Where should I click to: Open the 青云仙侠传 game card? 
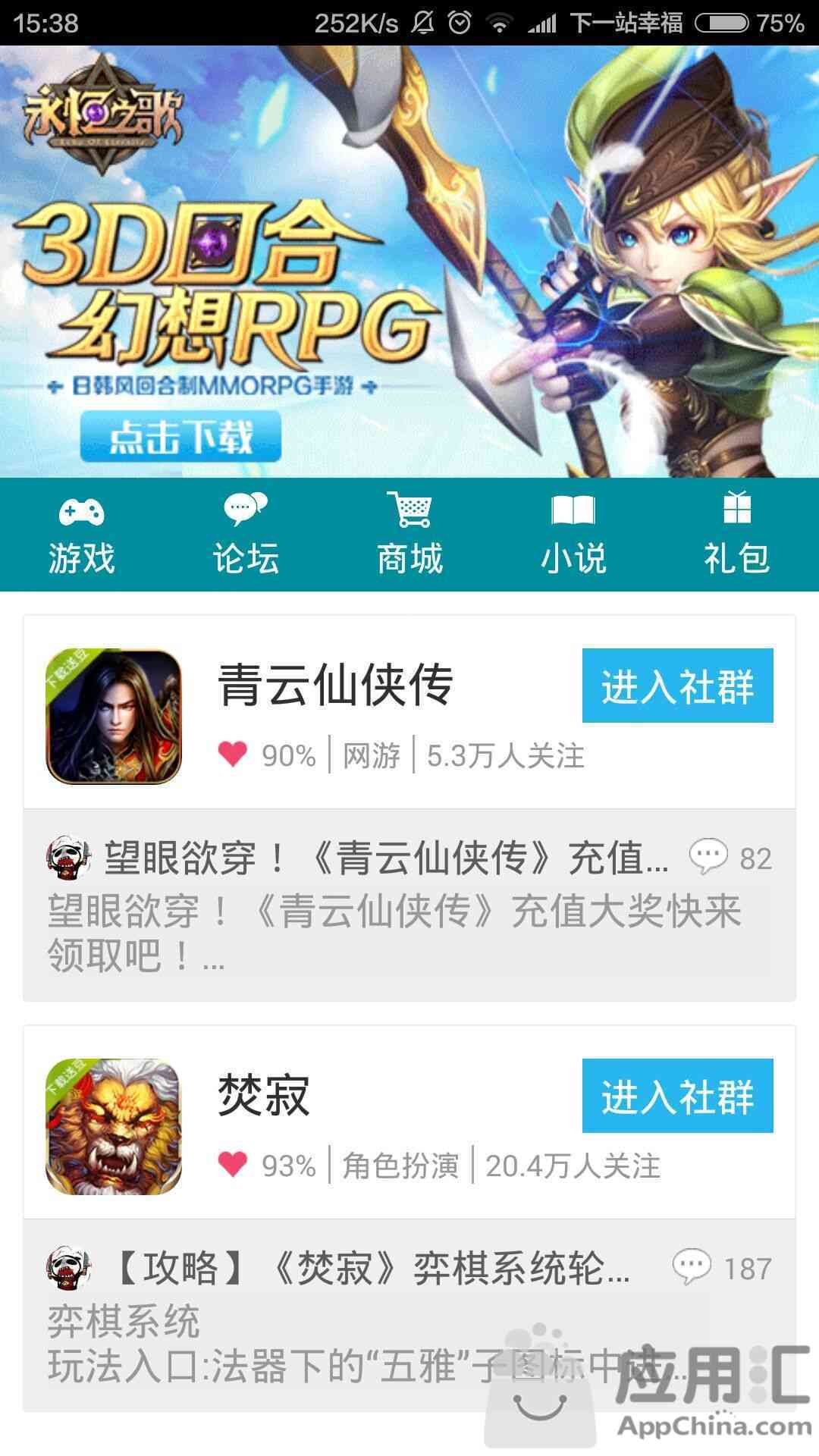[334, 713]
